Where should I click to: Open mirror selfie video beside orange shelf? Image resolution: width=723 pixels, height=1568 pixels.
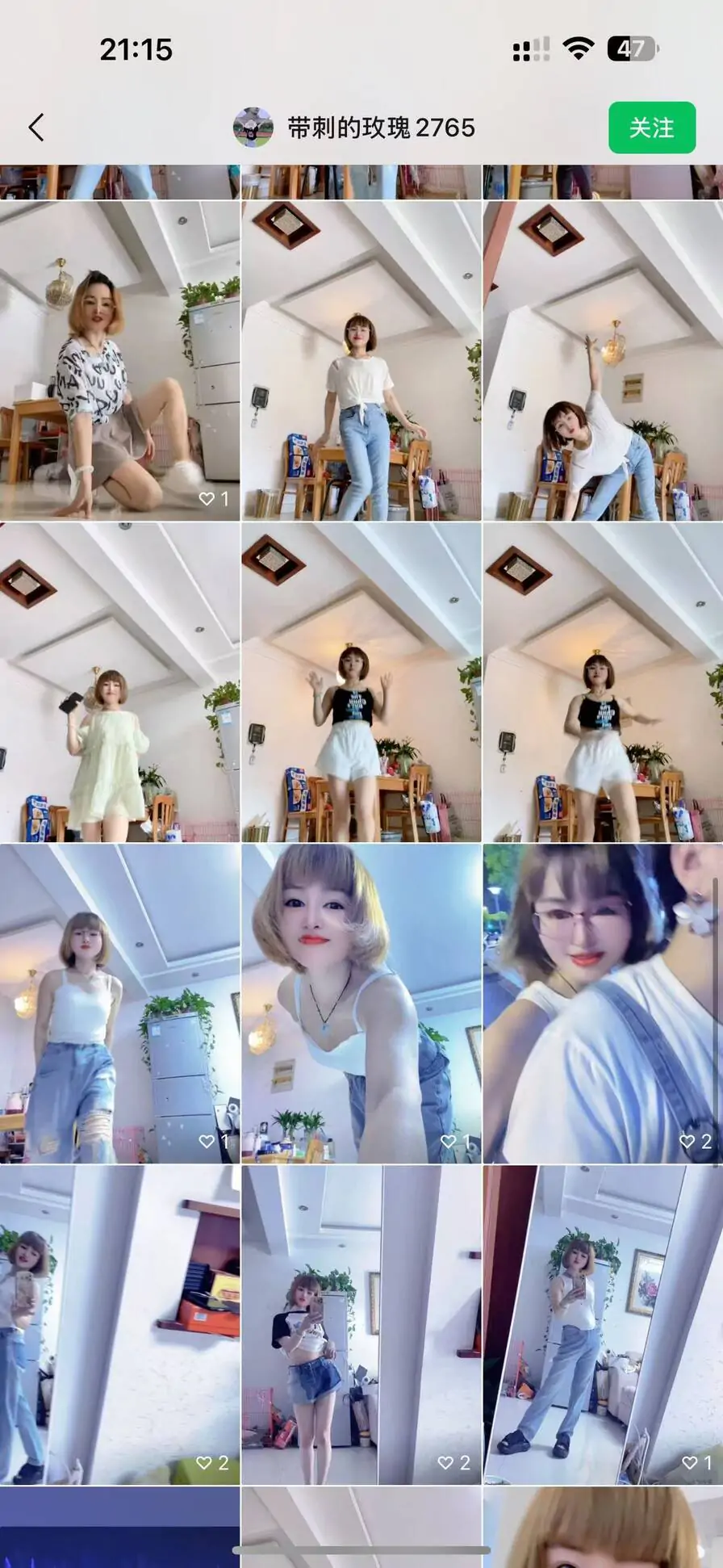[x=119, y=1324]
